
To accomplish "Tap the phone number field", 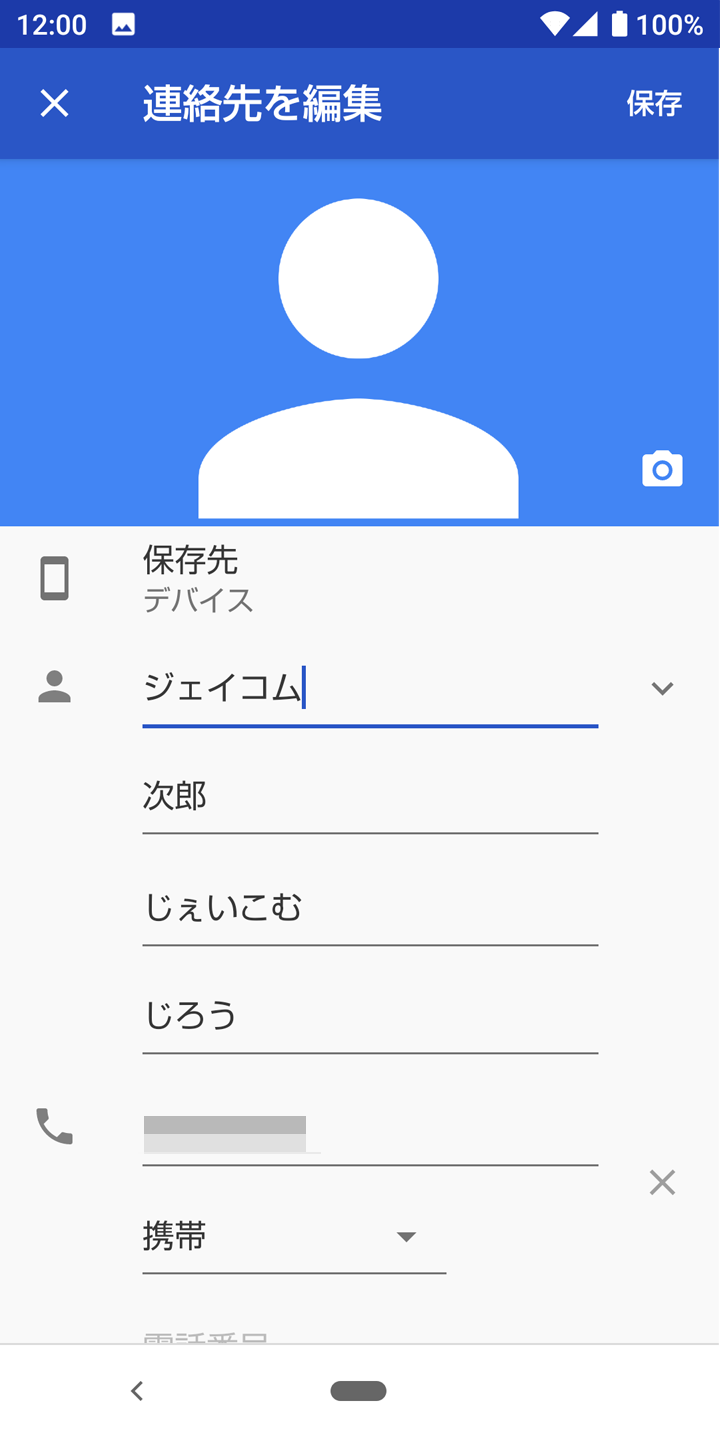I will [x=370, y=1130].
